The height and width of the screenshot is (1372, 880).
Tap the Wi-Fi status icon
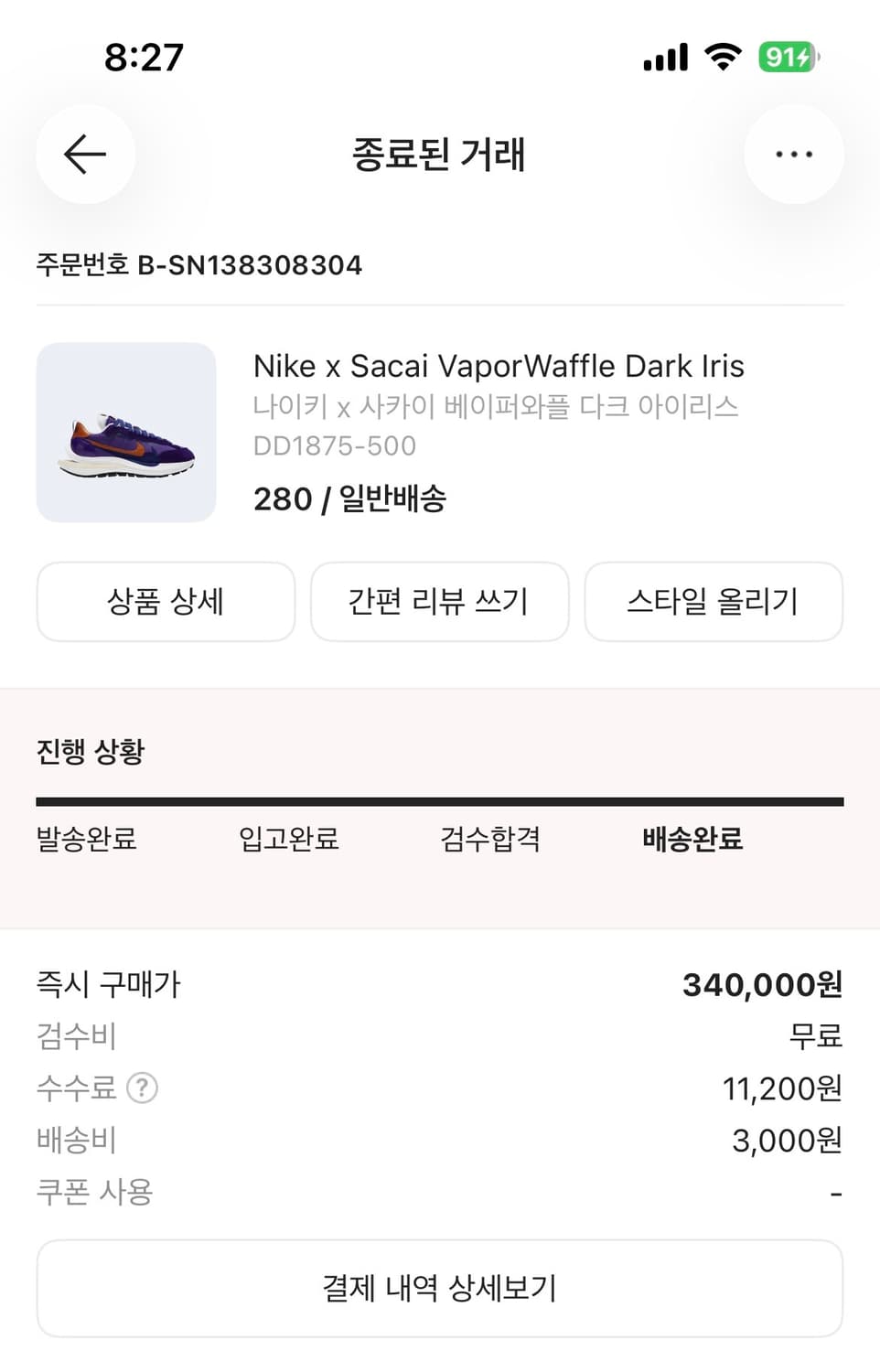(x=722, y=57)
